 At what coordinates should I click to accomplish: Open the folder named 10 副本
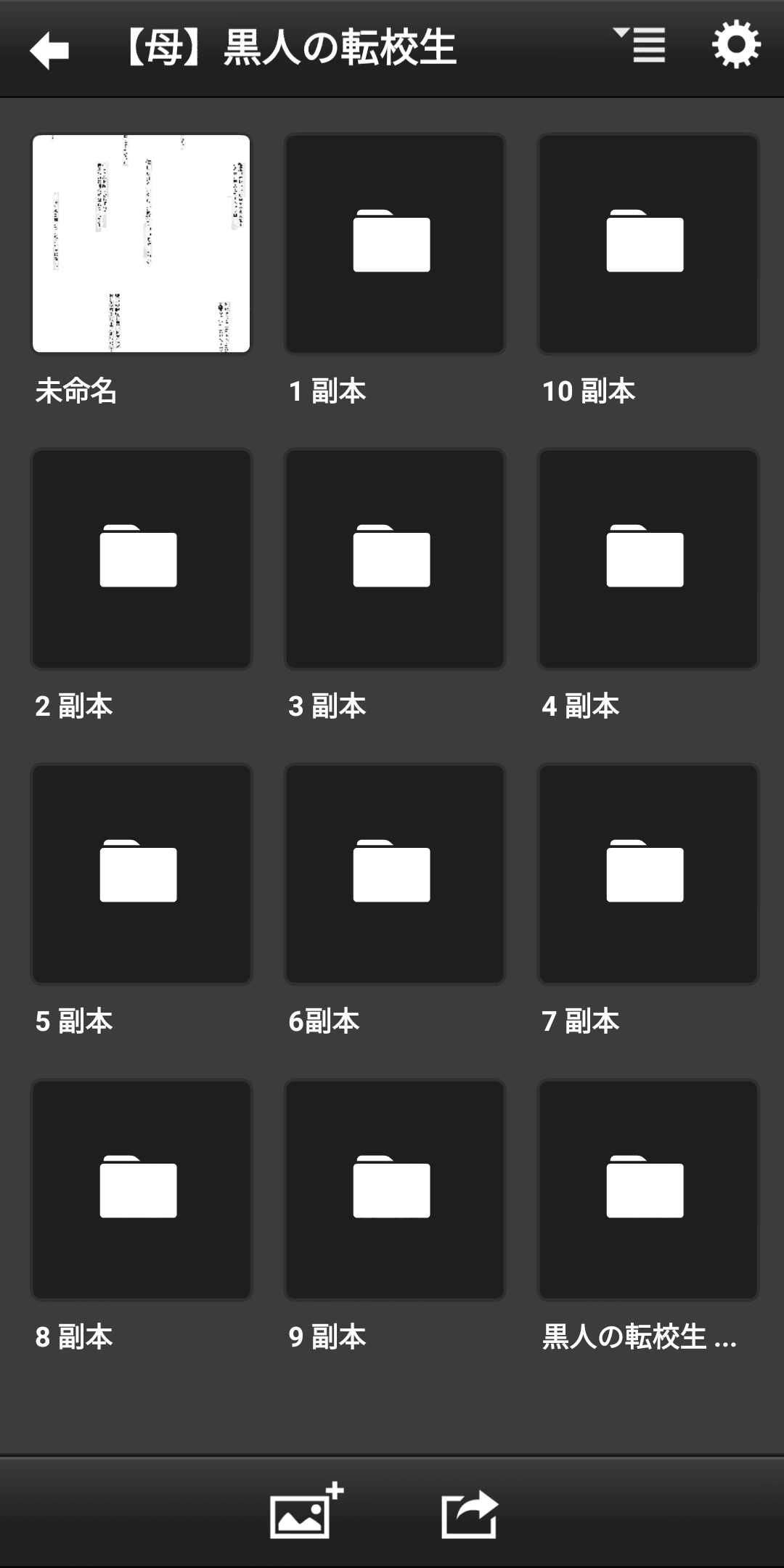648,244
